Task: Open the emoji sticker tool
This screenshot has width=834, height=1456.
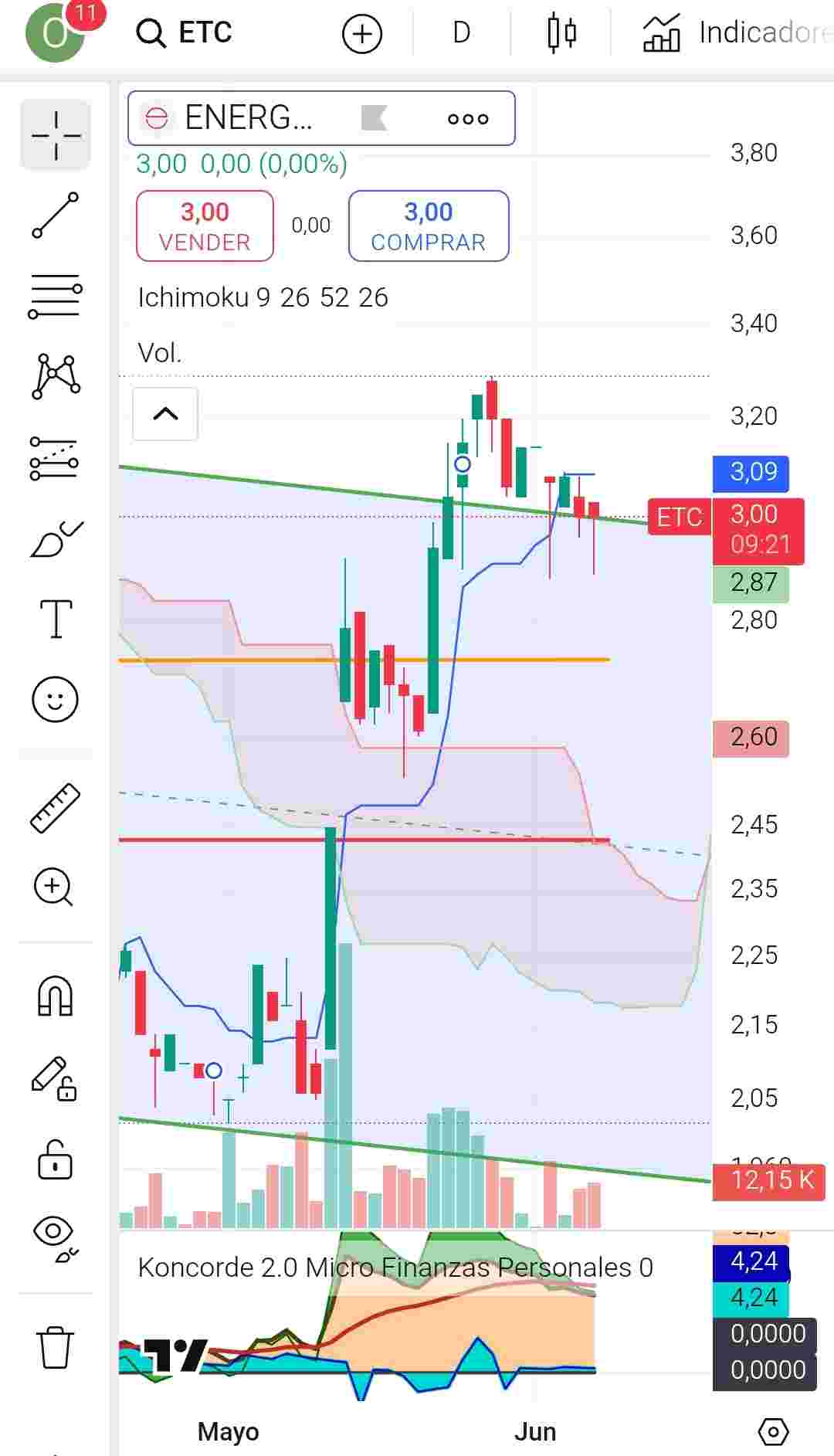Action: 55,700
